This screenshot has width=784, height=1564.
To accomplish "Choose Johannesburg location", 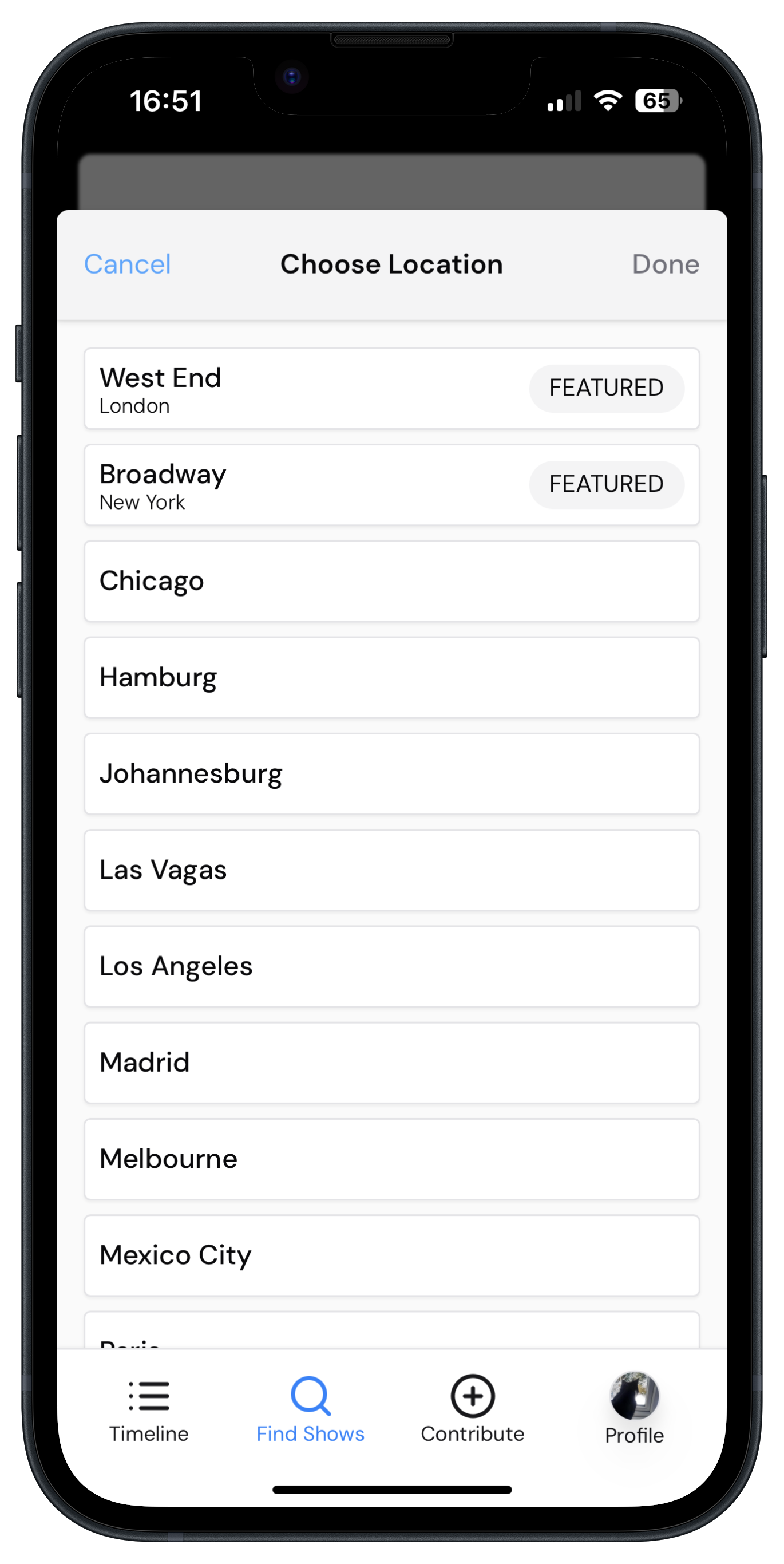I will click(x=391, y=773).
